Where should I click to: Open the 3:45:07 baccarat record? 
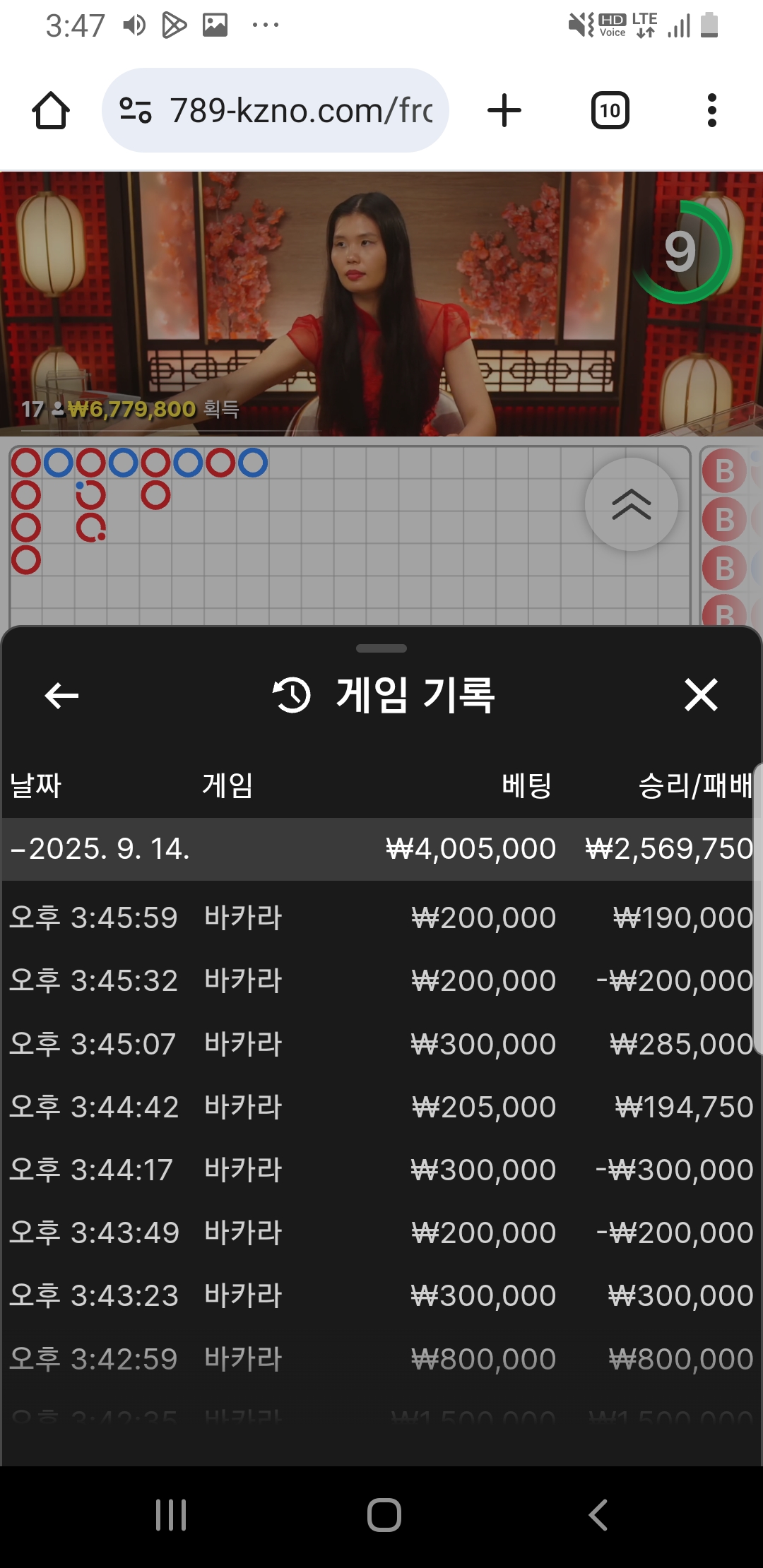[381, 1044]
